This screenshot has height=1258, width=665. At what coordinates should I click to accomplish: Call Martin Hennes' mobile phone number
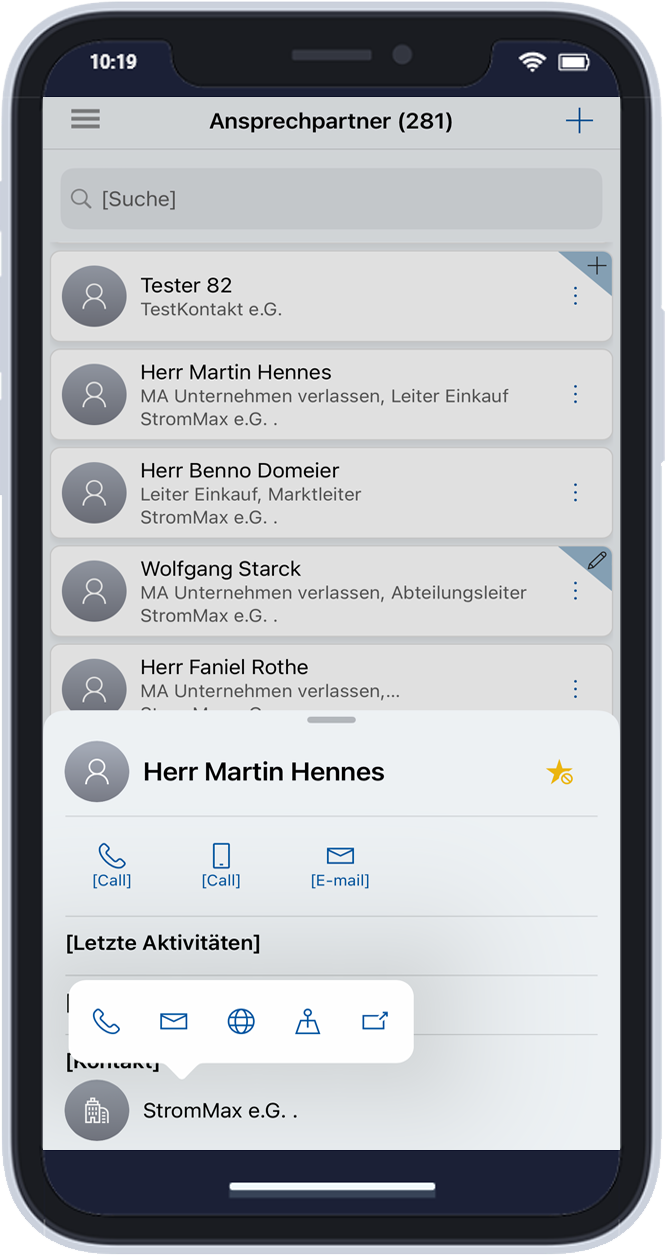221,865
